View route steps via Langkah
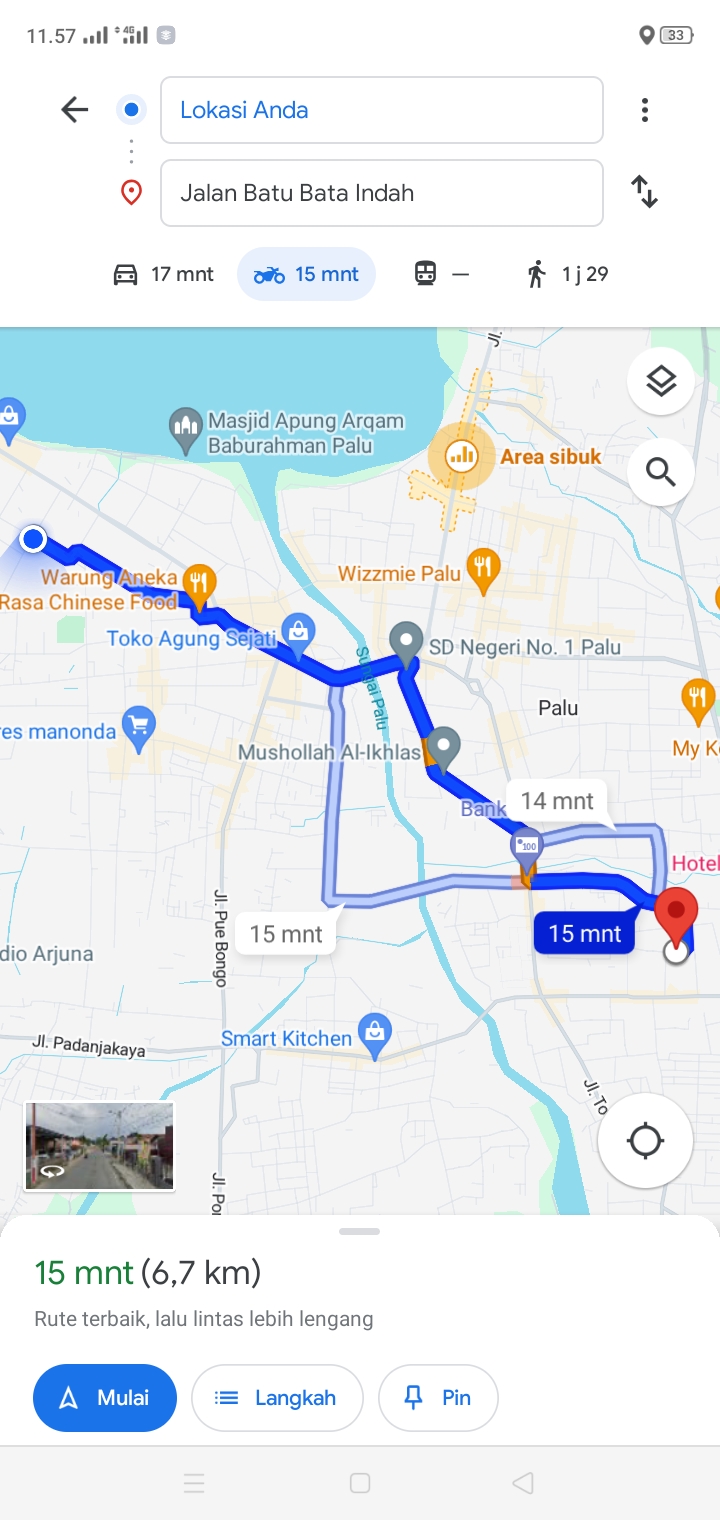The height and width of the screenshot is (1520, 720). pos(277,1398)
